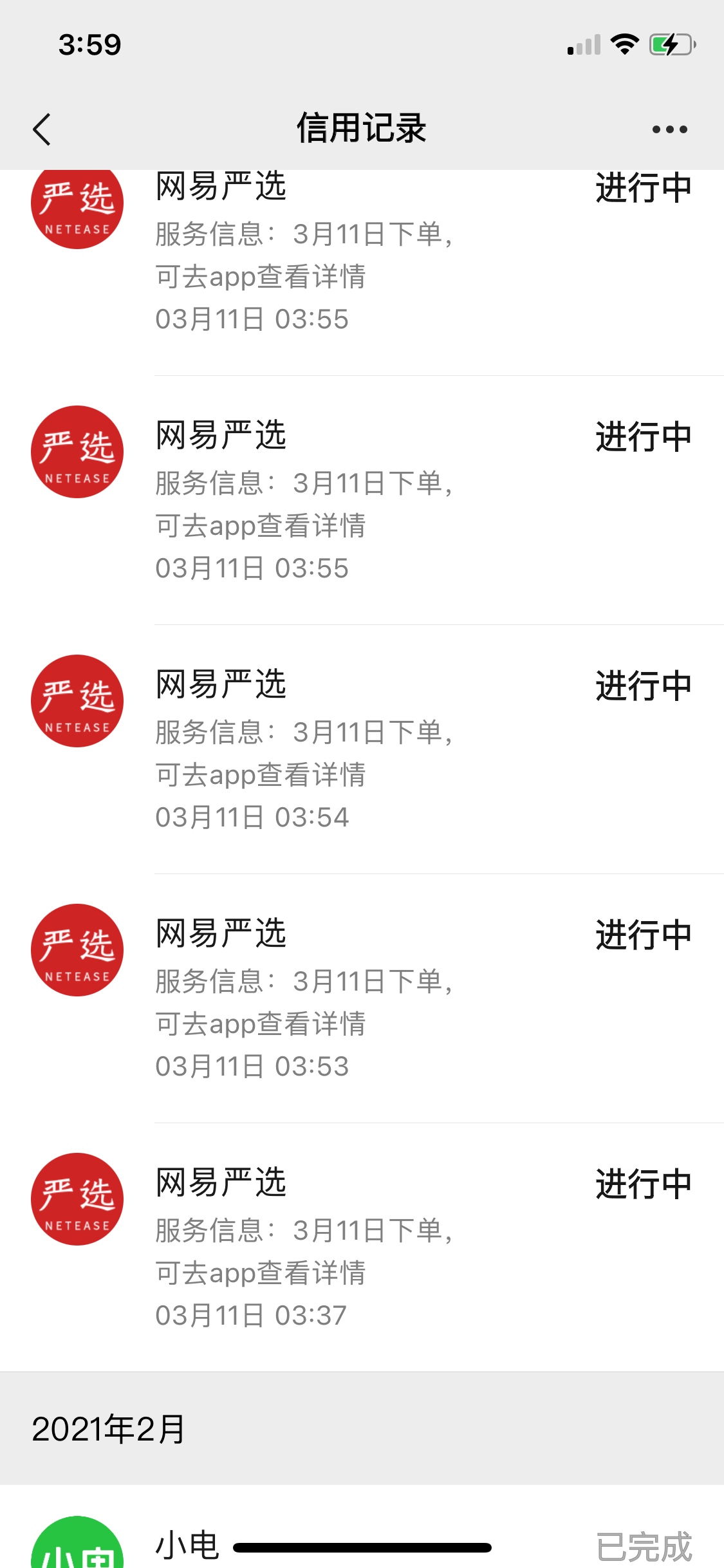724x1568 pixels.
Task: Open the 网易严选 record dated 03:54
Action: tap(362, 749)
